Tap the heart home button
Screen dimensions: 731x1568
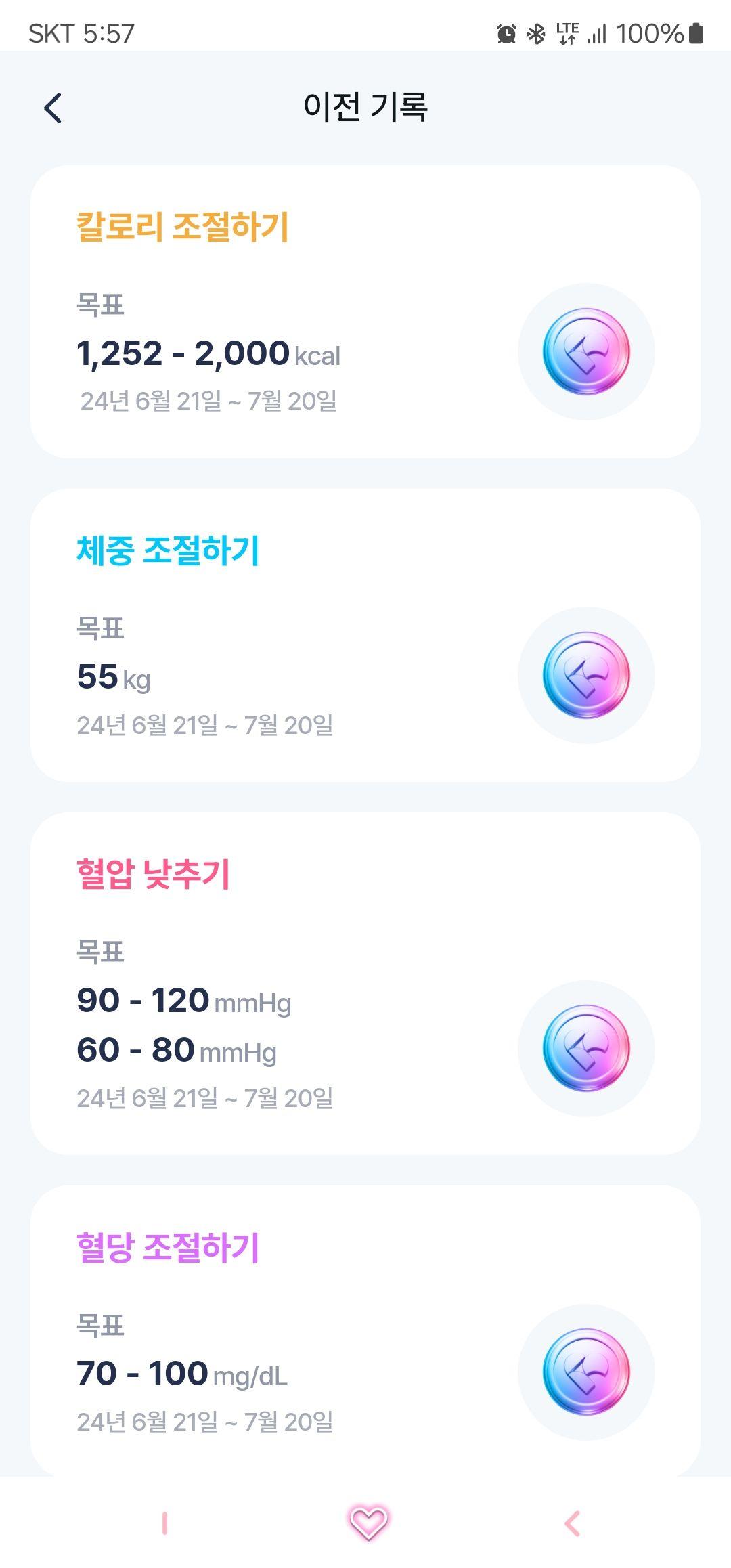click(x=368, y=1523)
